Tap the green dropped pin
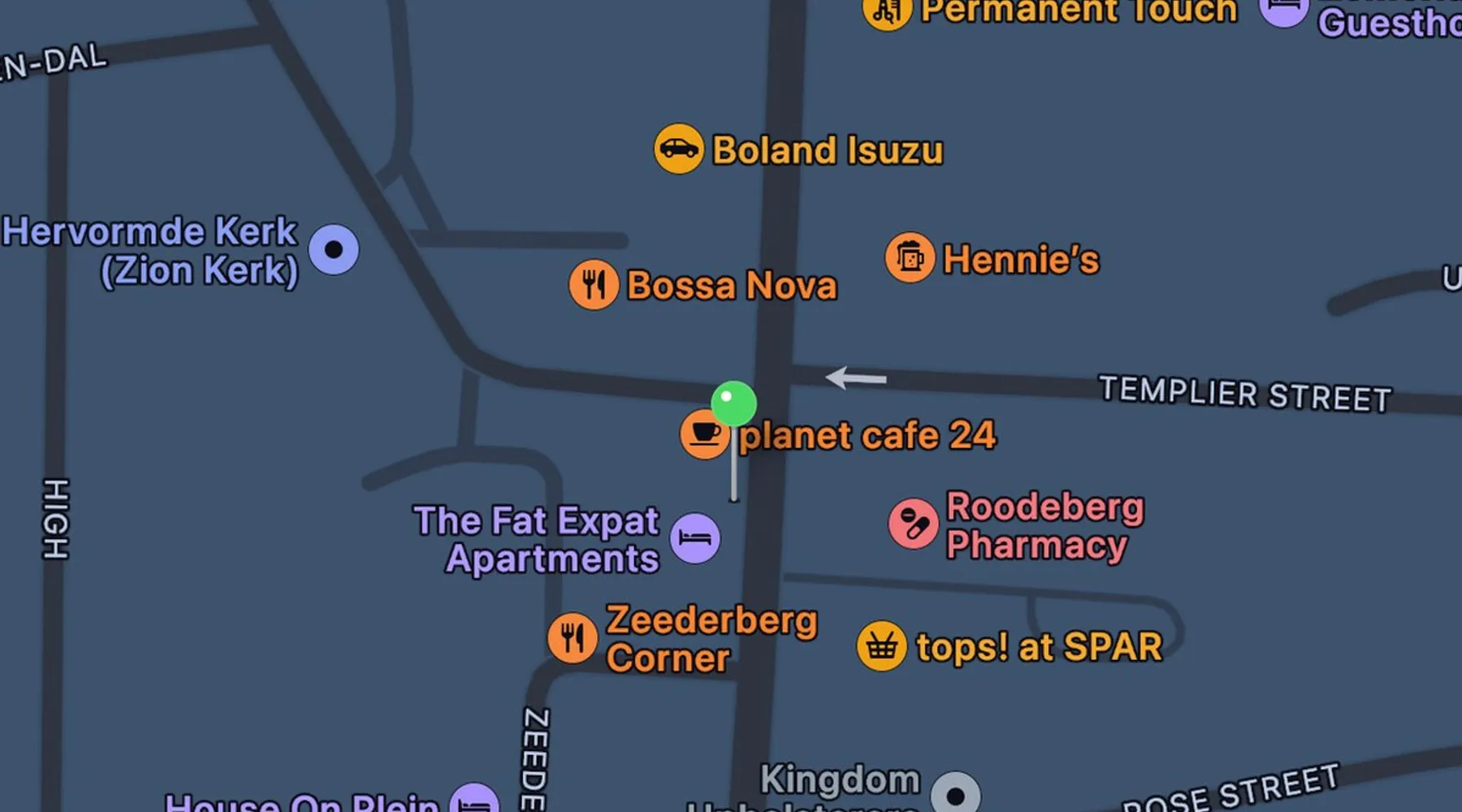 pyautogui.click(x=734, y=404)
